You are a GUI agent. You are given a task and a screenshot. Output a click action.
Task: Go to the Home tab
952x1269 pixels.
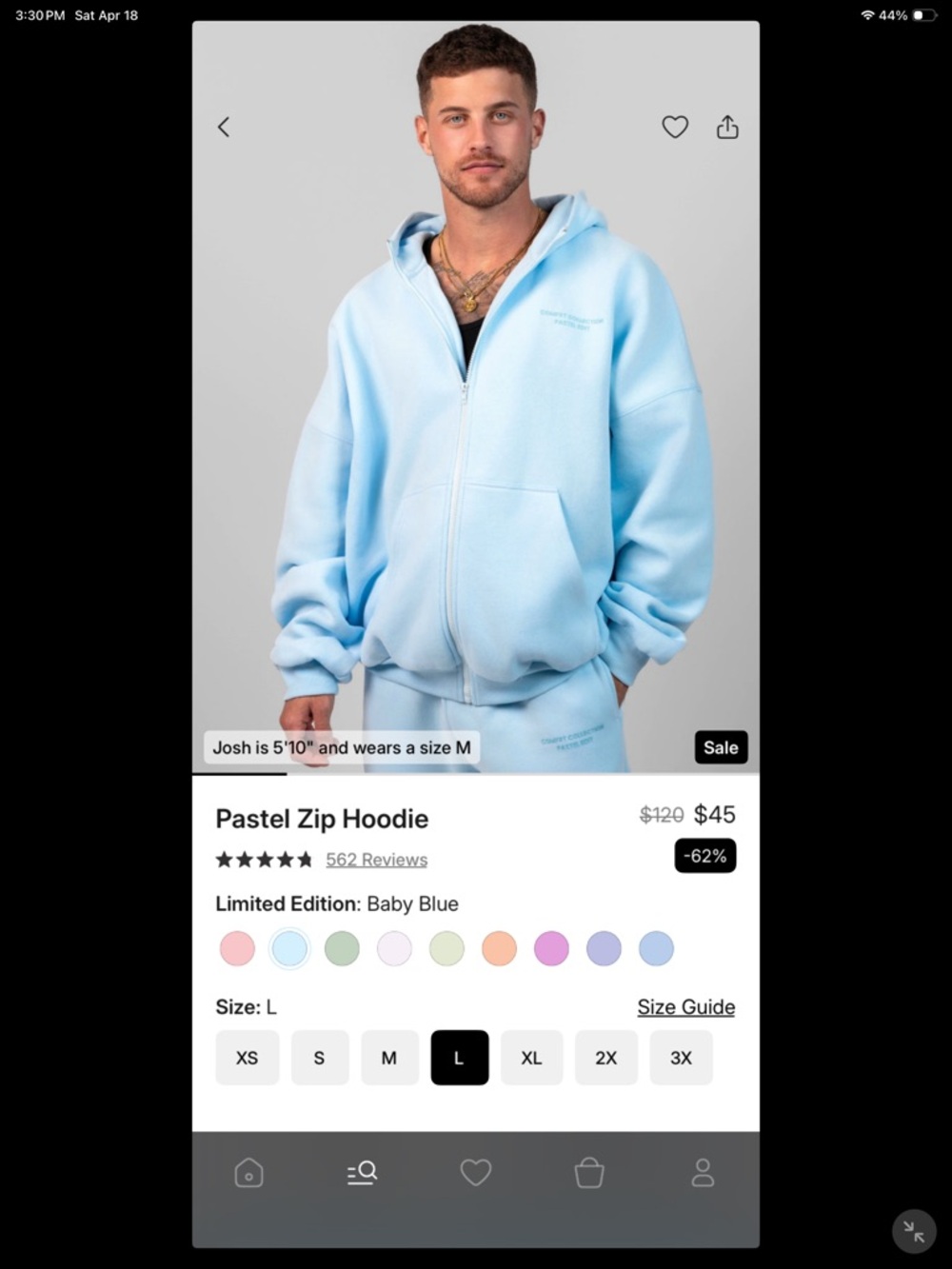point(249,1173)
